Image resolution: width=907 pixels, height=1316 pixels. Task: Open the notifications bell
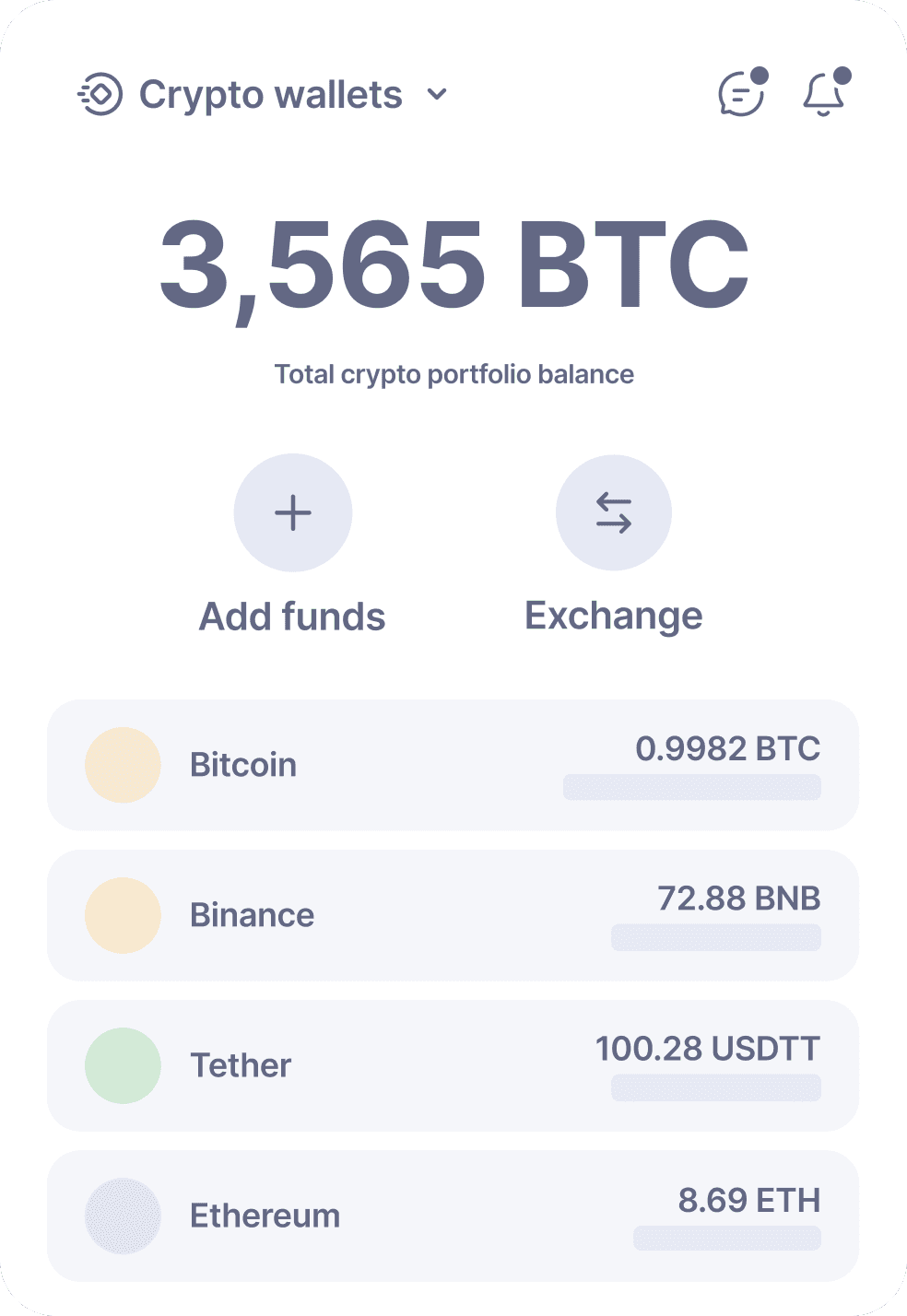click(x=823, y=94)
